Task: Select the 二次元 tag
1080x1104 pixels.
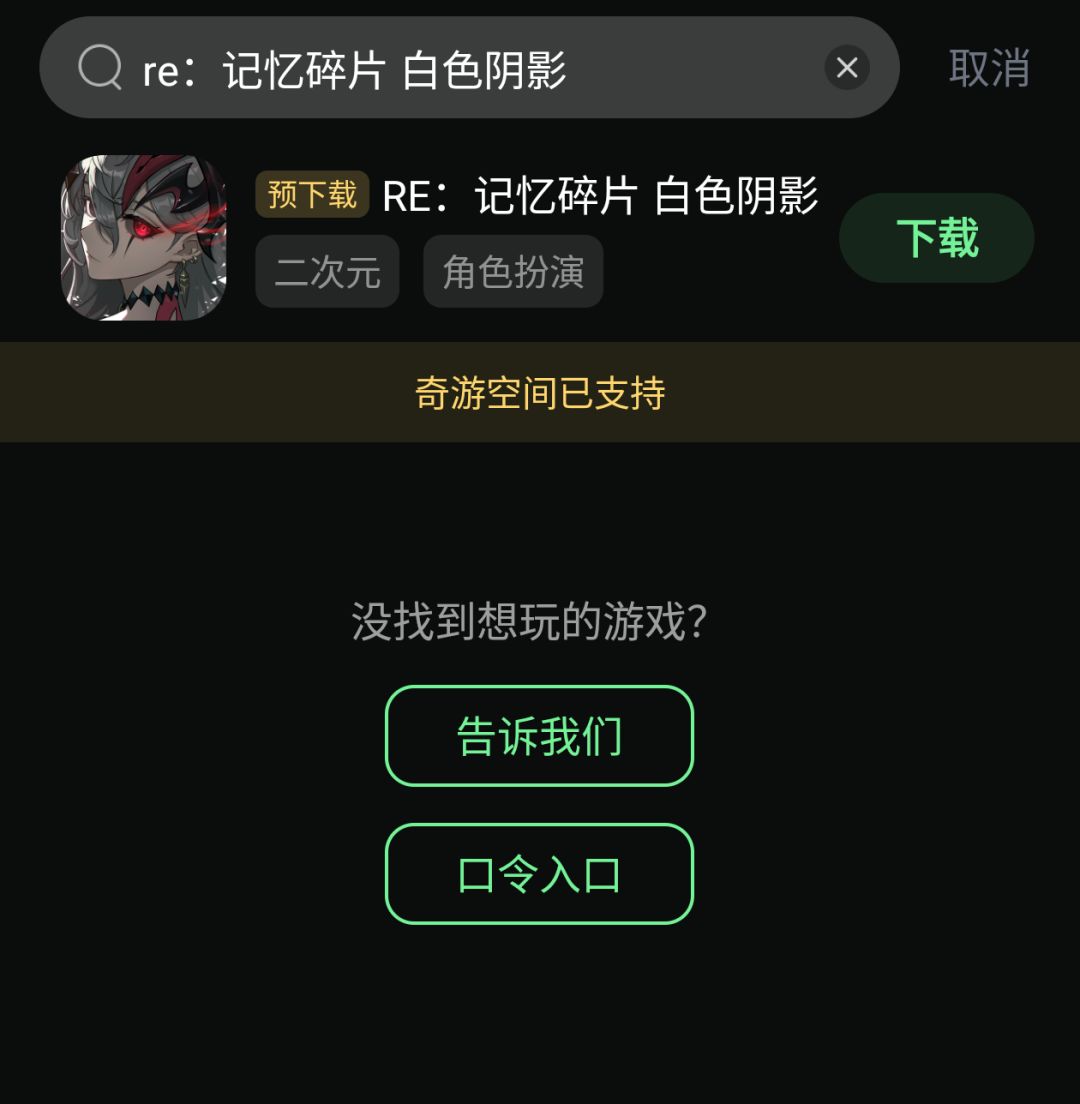Action: [x=327, y=271]
